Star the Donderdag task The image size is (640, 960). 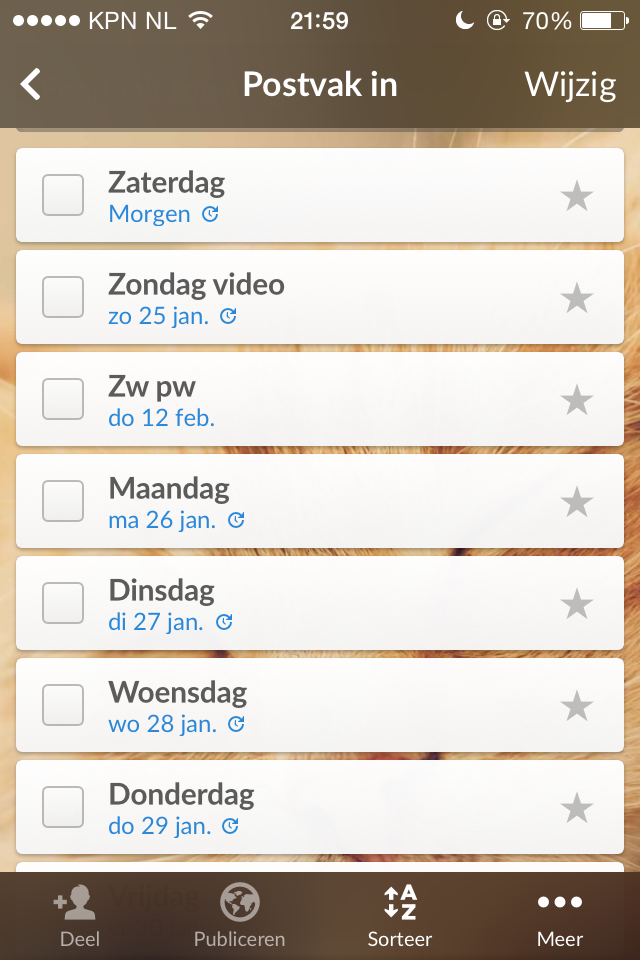click(577, 808)
